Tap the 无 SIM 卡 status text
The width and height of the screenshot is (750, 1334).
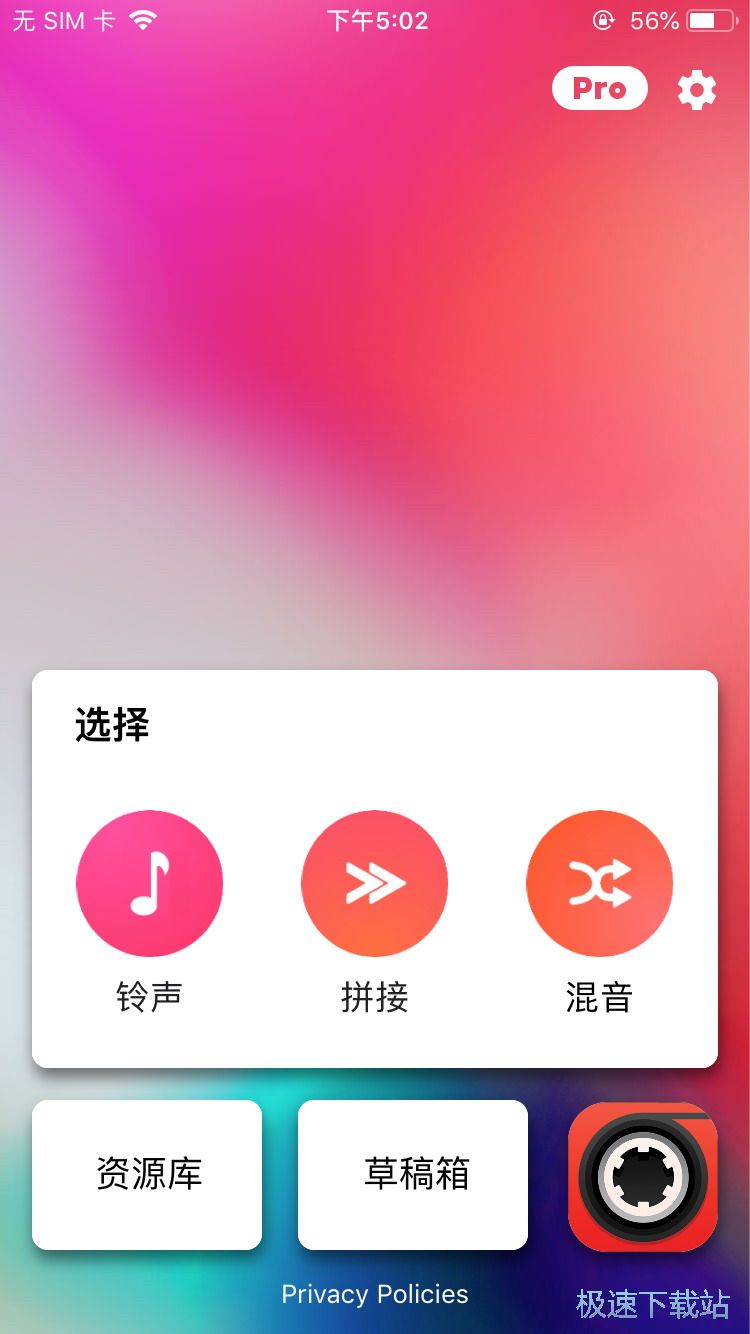pos(62,20)
